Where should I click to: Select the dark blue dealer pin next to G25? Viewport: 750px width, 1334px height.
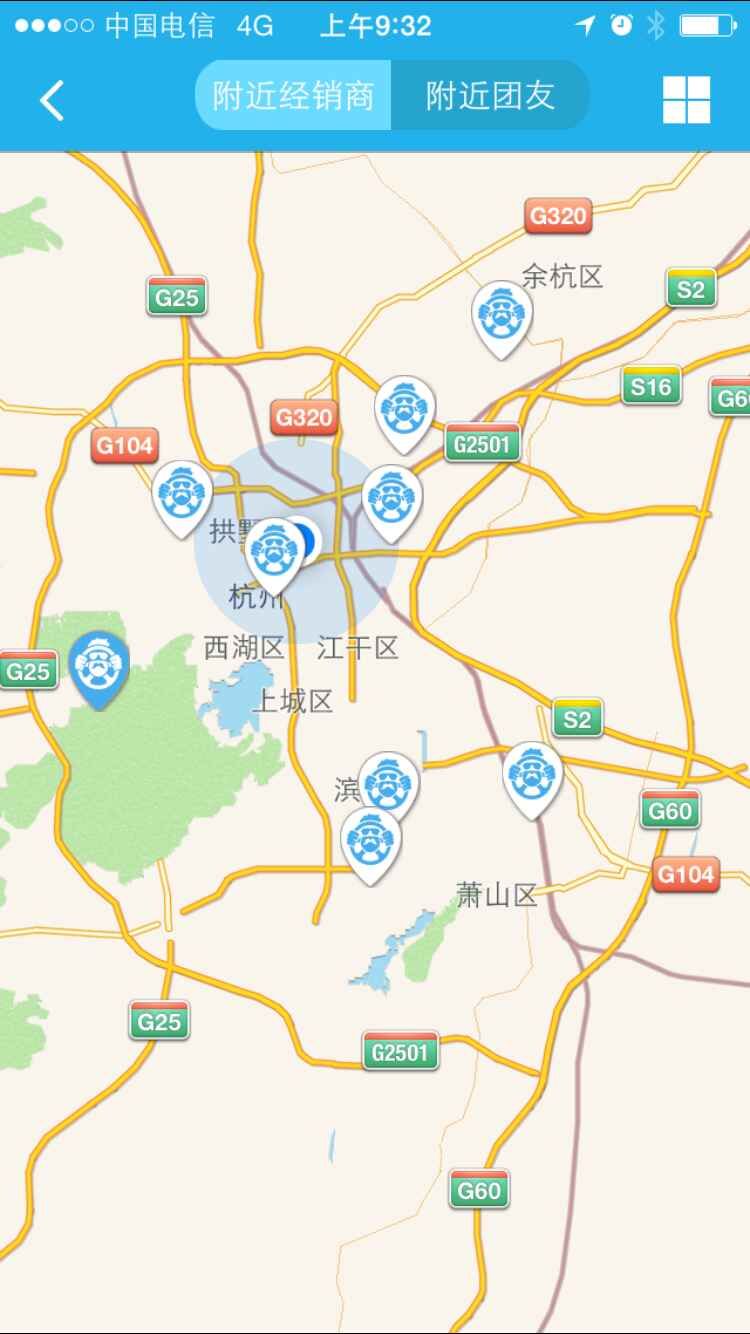tap(99, 665)
